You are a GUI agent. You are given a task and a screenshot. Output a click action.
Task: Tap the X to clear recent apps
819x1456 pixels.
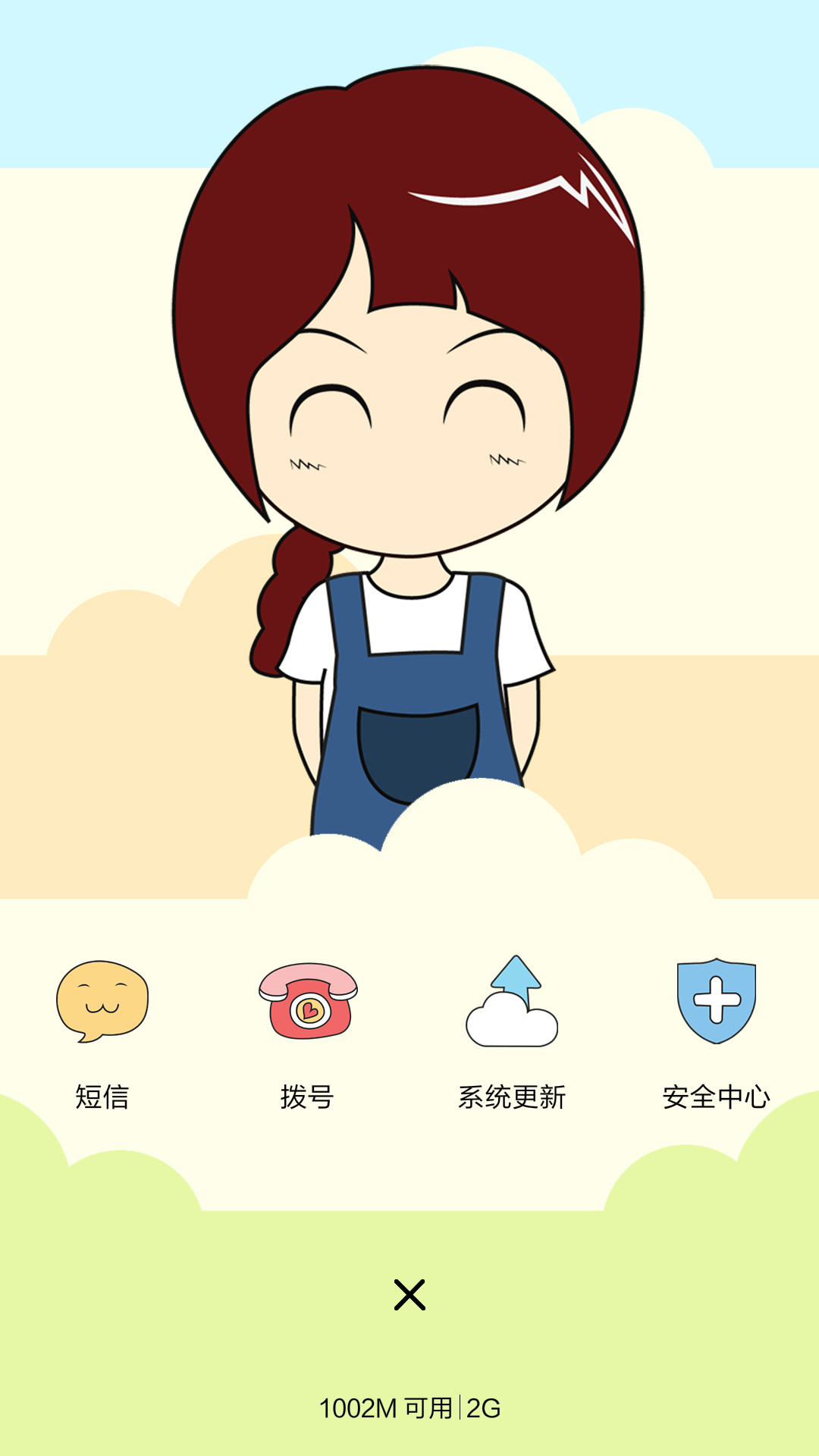[409, 1294]
